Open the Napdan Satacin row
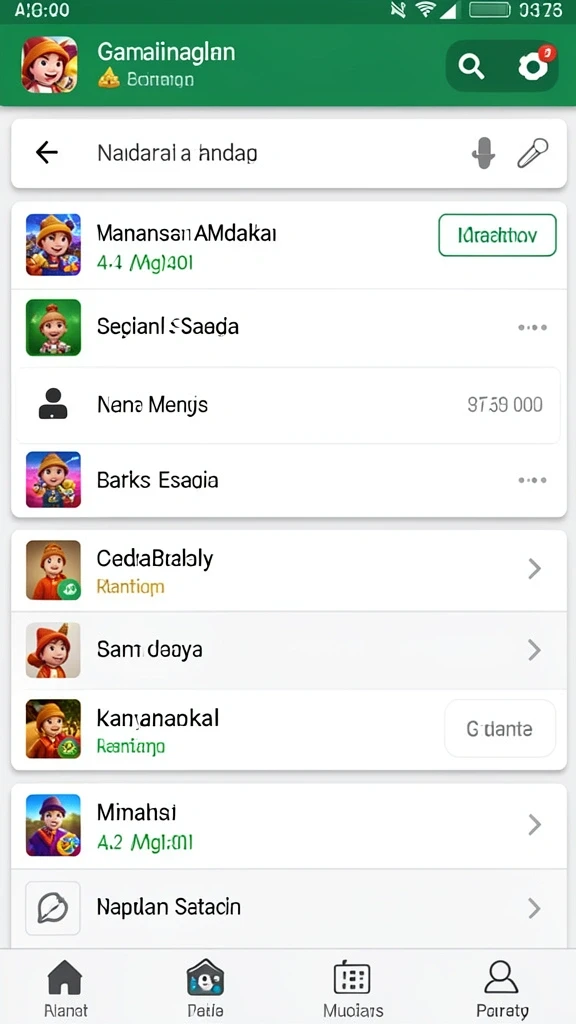 289,908
